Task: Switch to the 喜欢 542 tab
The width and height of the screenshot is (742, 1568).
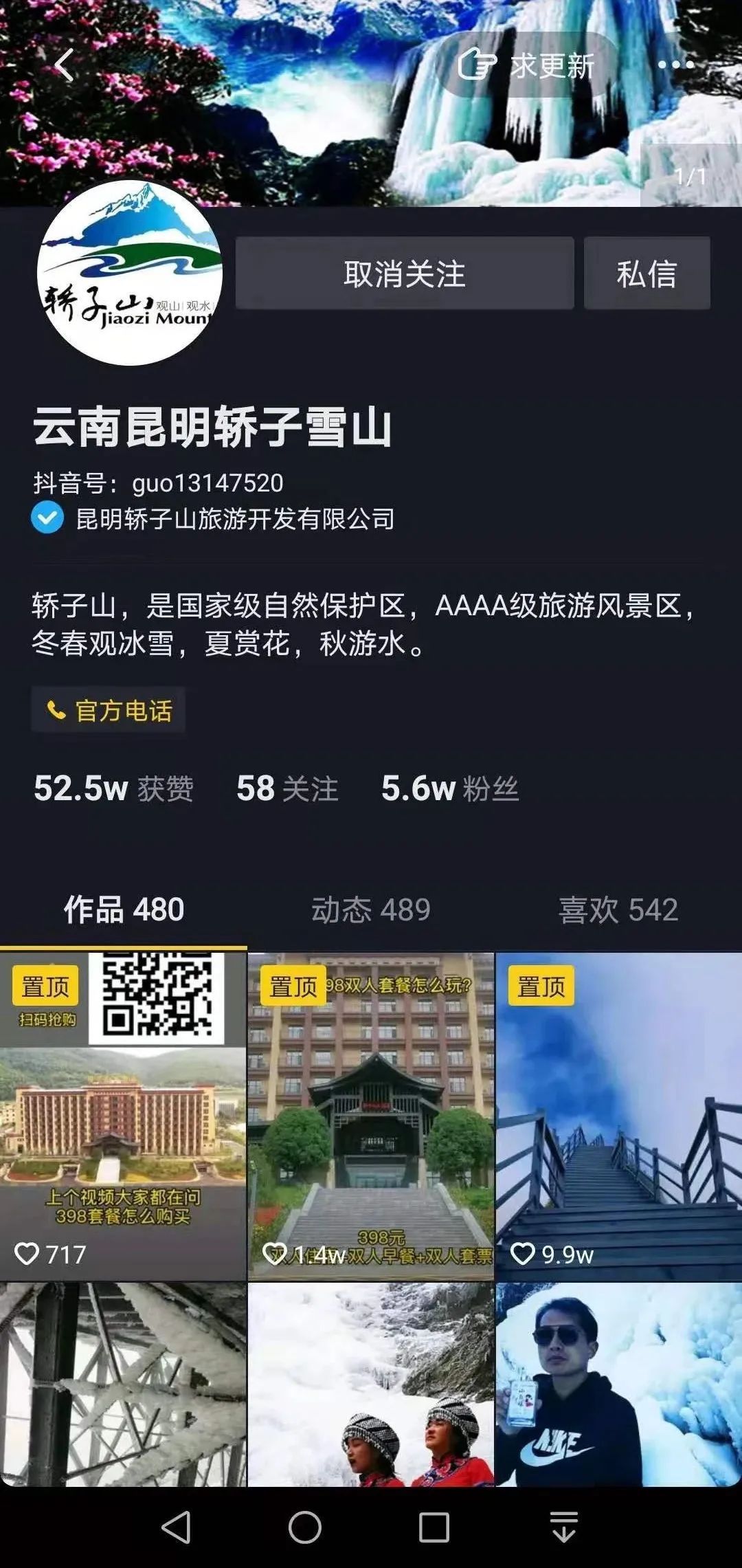Action: pyautogui.click(x=618, y=909)
